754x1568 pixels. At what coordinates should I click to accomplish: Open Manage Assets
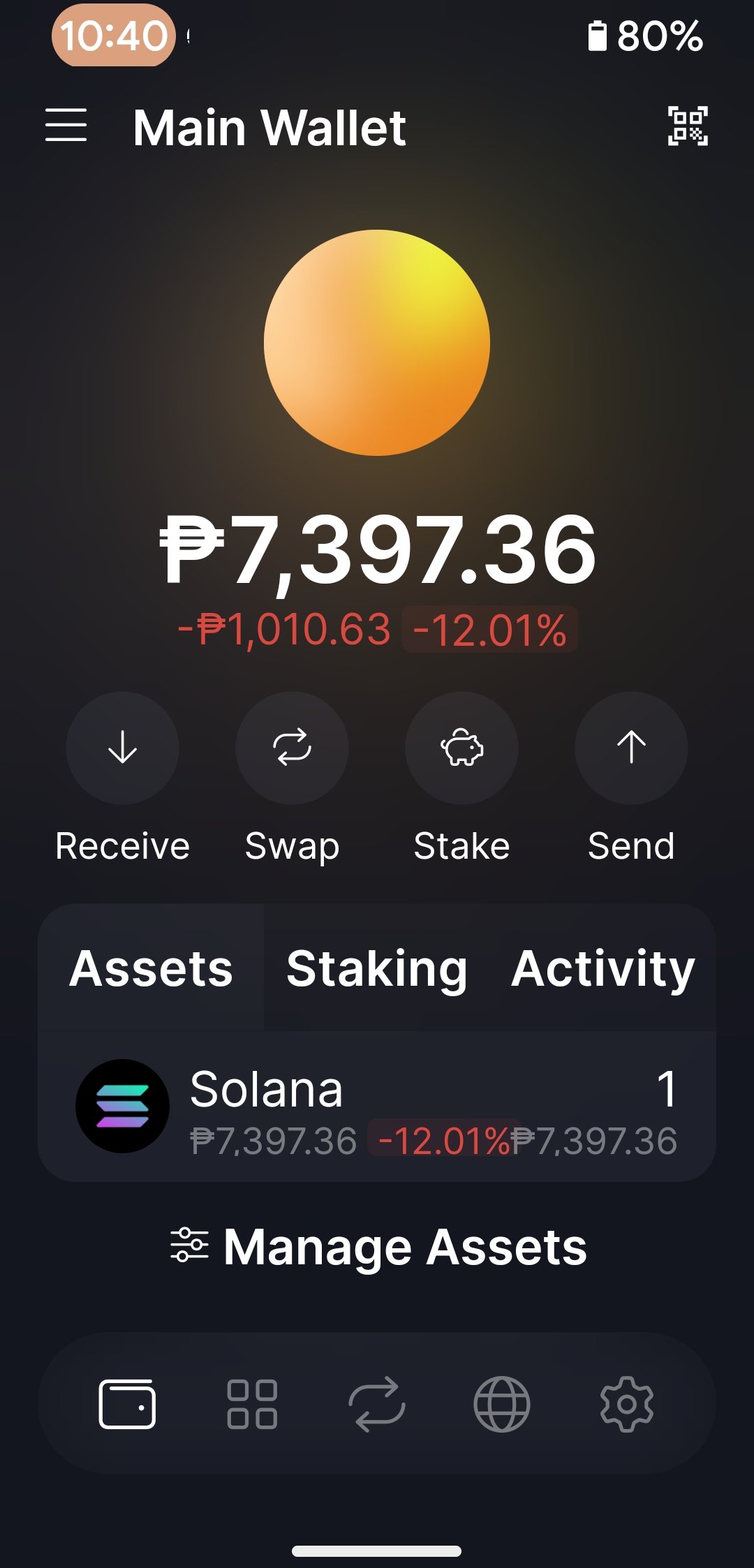tap(378, 1247)
